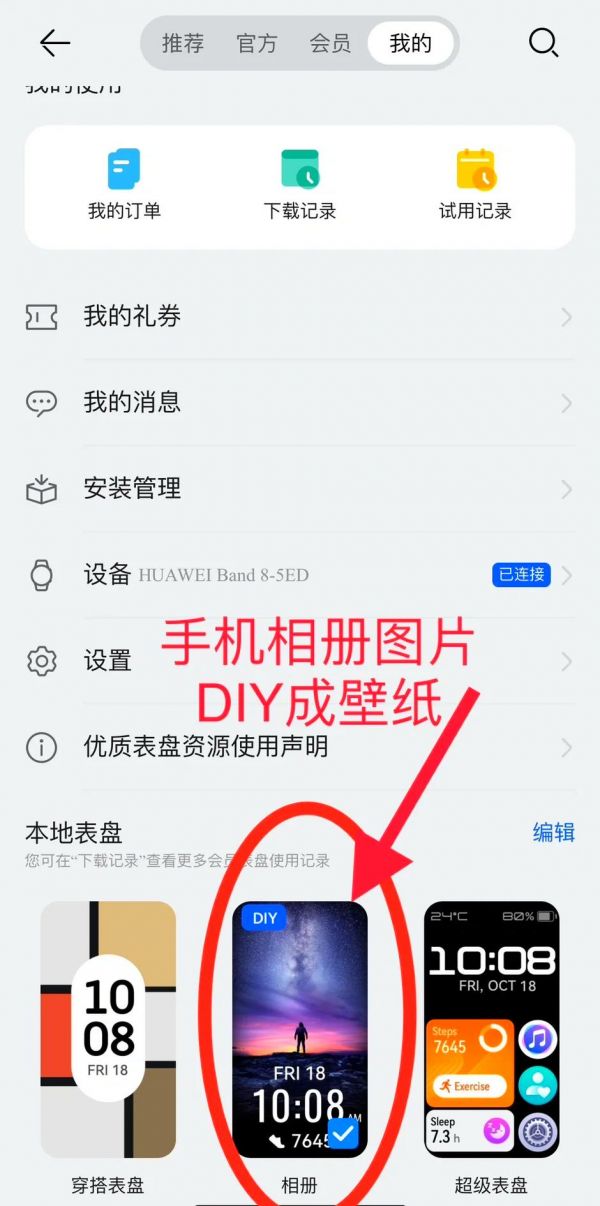Open 下载记录
This screenshot has height=1206, width=600.
tap(300, 184)
